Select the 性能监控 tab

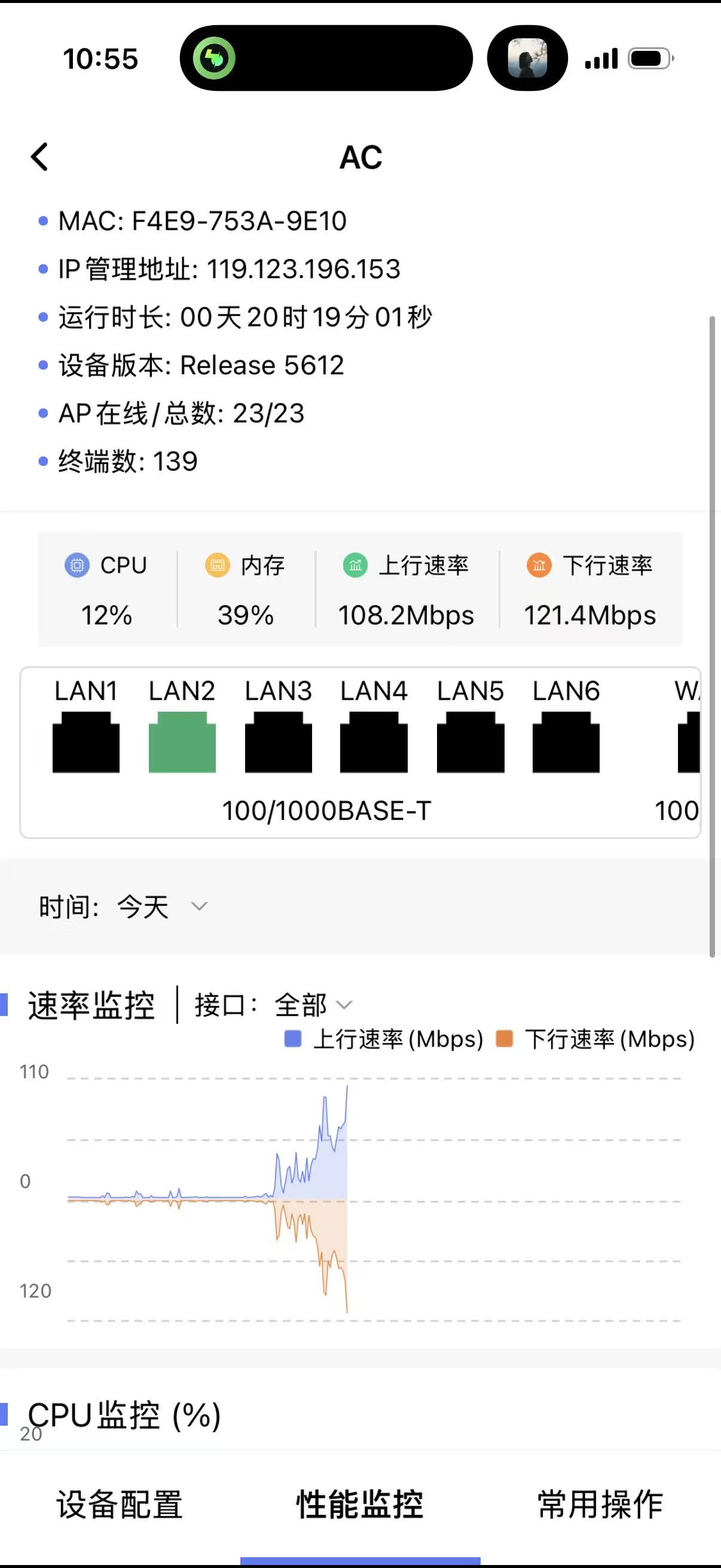[359, 1504]
